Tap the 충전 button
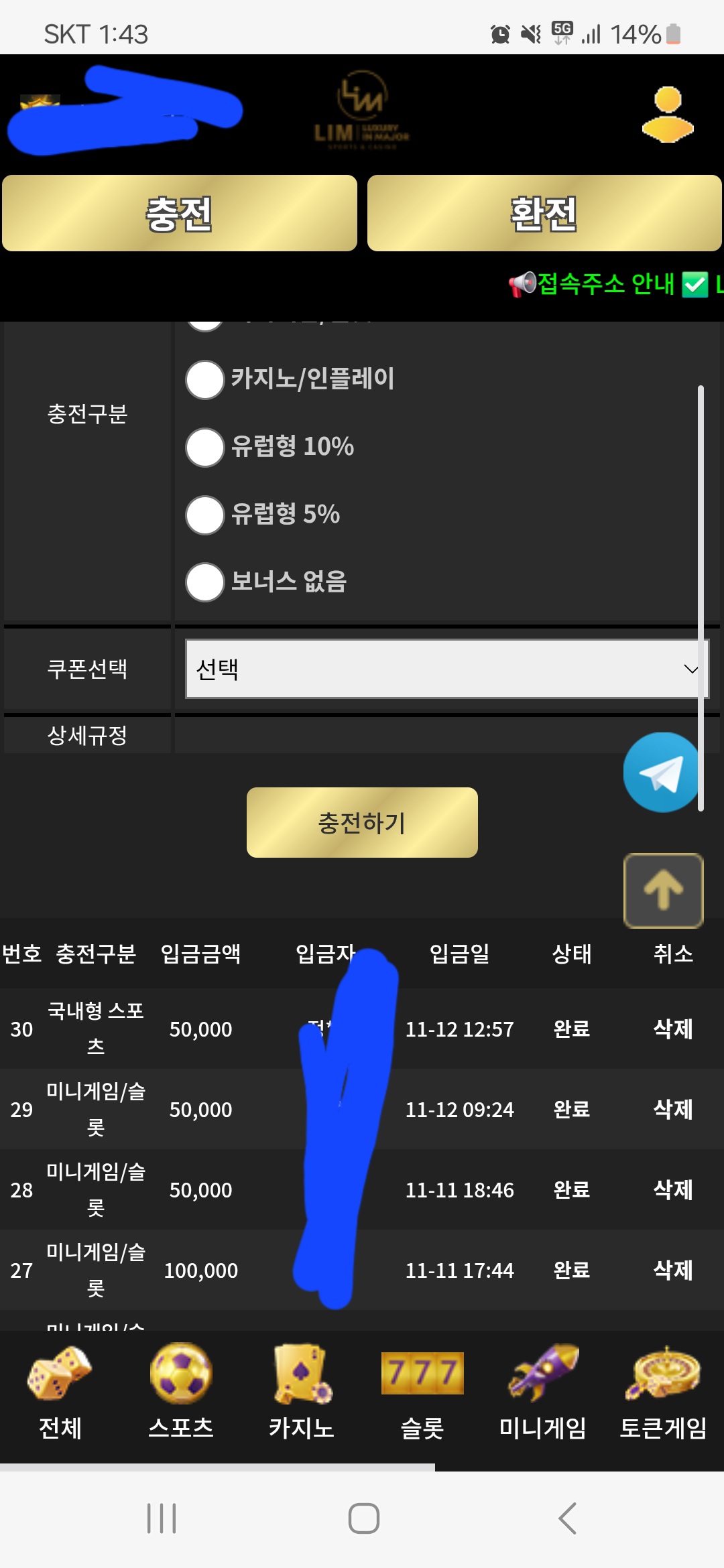This screenshot has width=724, height=1568. [180, 214]
